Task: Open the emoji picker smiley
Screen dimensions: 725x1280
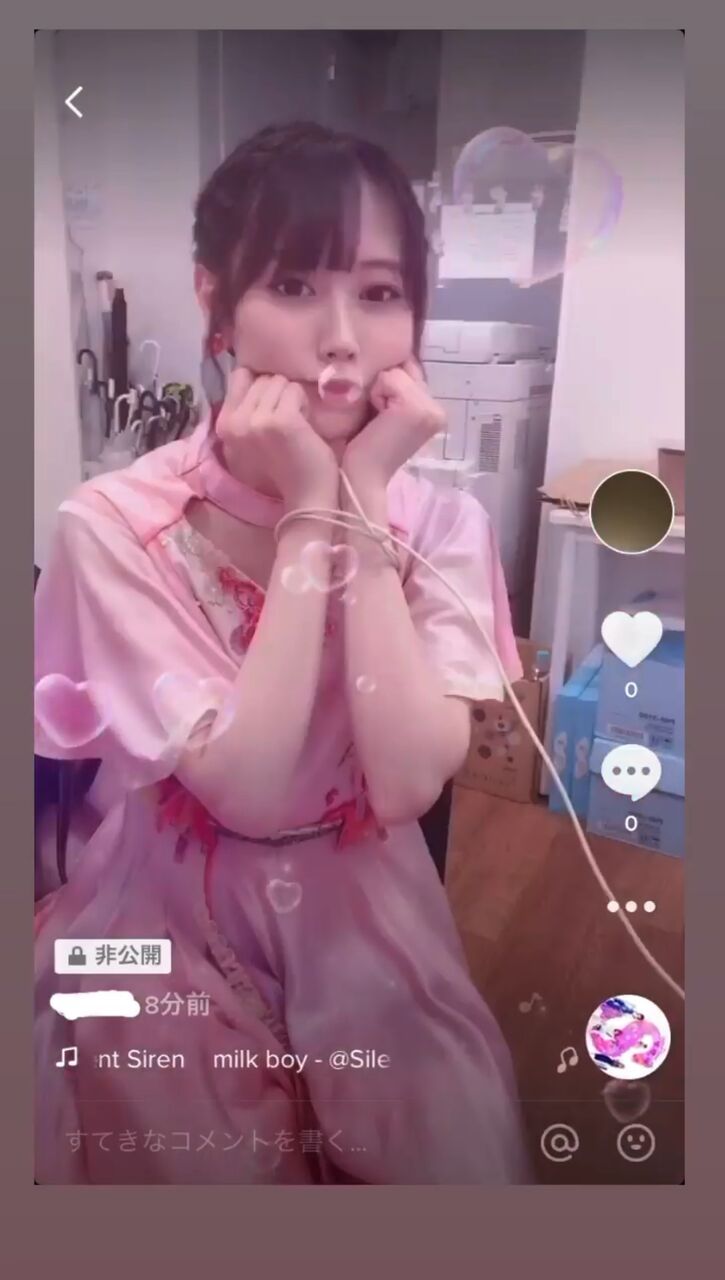Action: click(x=636, y=1141)
